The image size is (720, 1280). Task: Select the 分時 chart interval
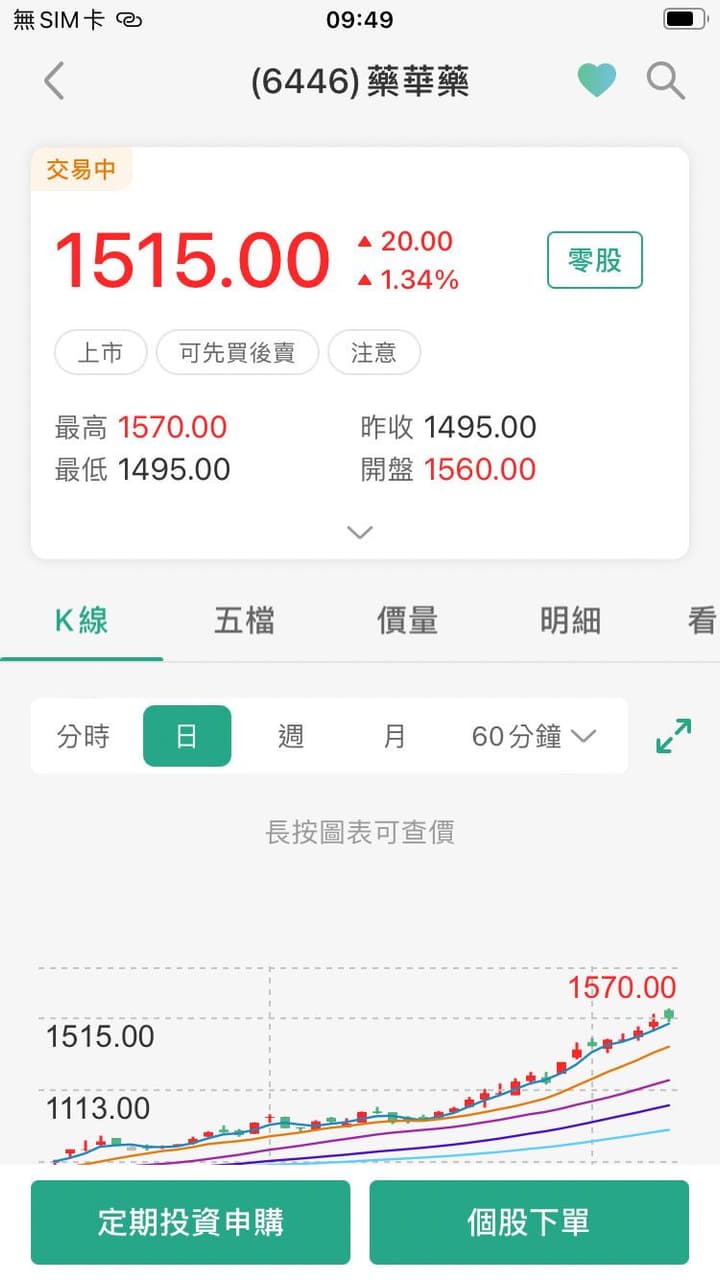[x=83, y=737]
